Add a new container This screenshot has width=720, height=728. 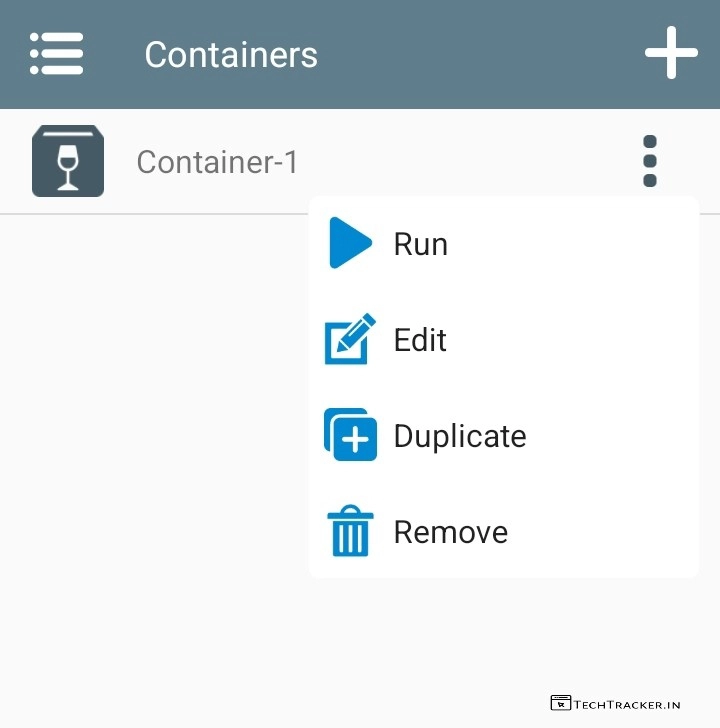[670, 53]
